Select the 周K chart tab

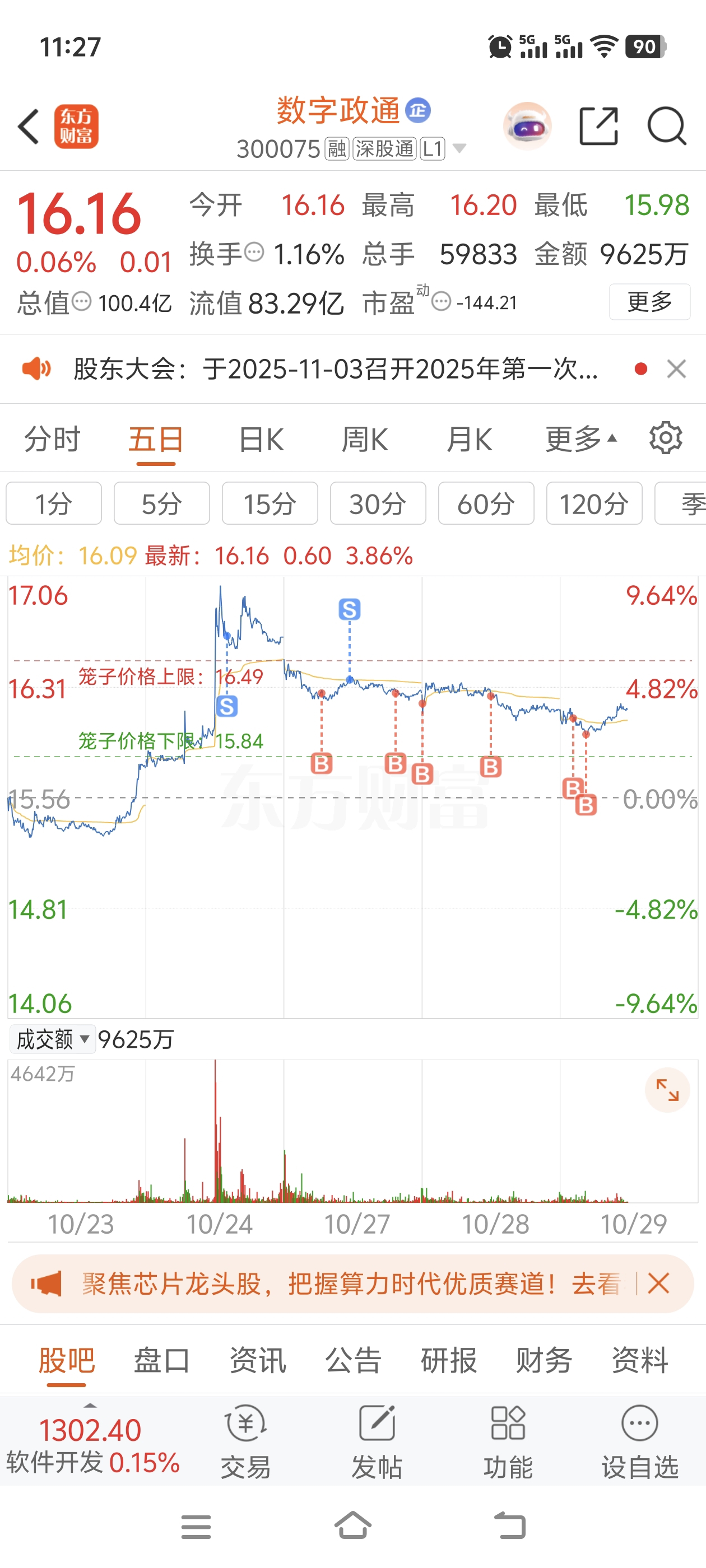point(364,439)
